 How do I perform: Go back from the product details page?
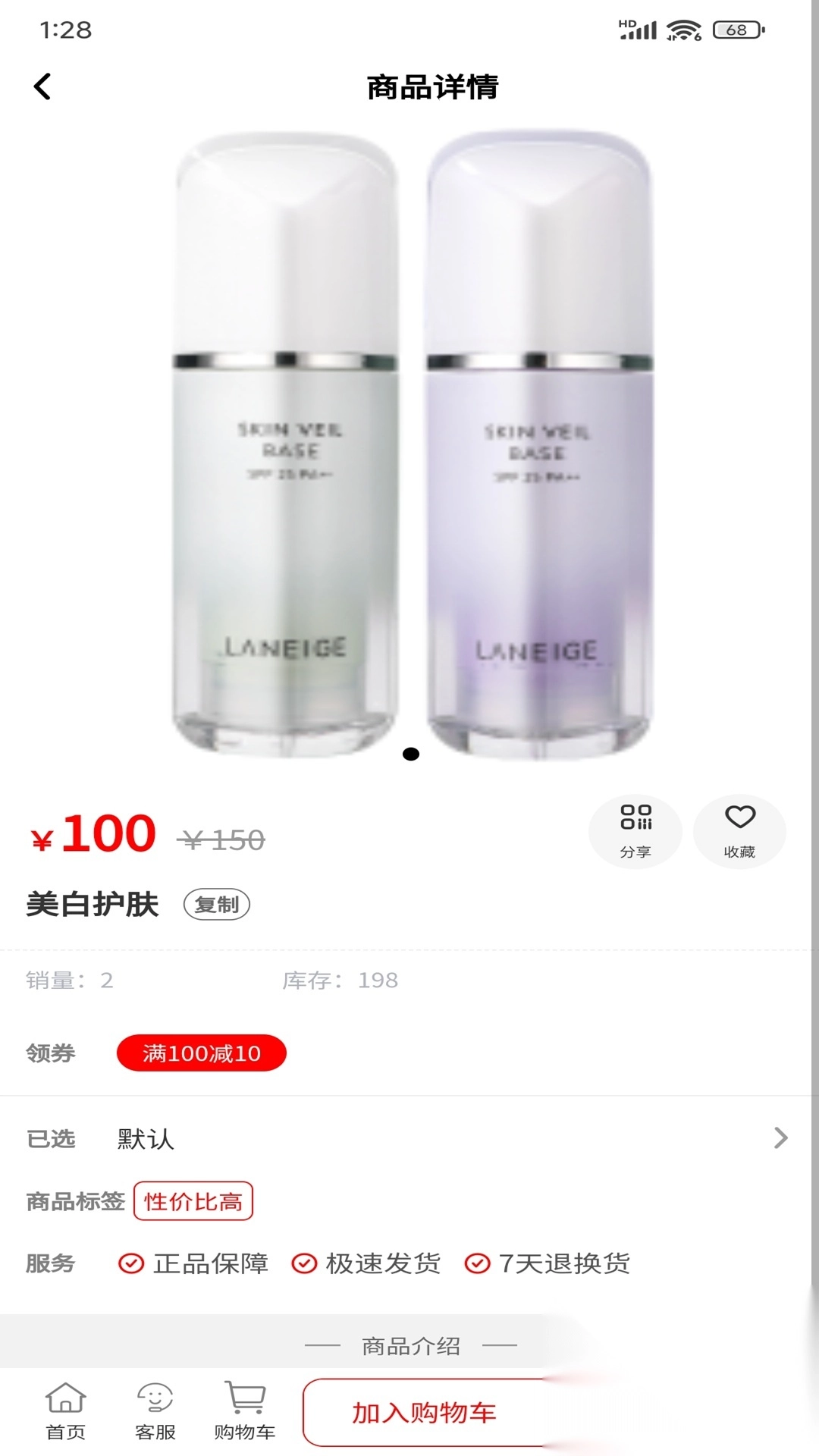[43, 86]
